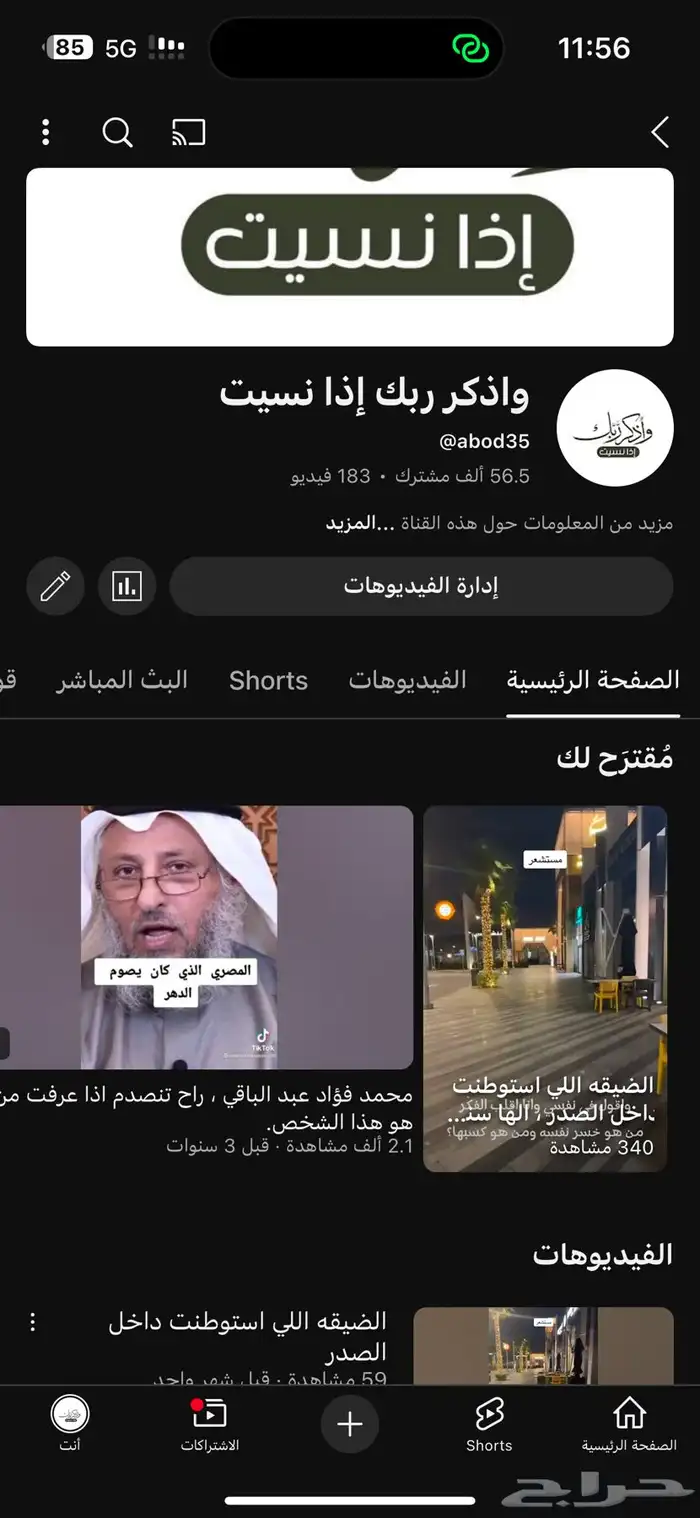Edit channel with the pencil icon
700x1518 pixels.
click(55, 586)
